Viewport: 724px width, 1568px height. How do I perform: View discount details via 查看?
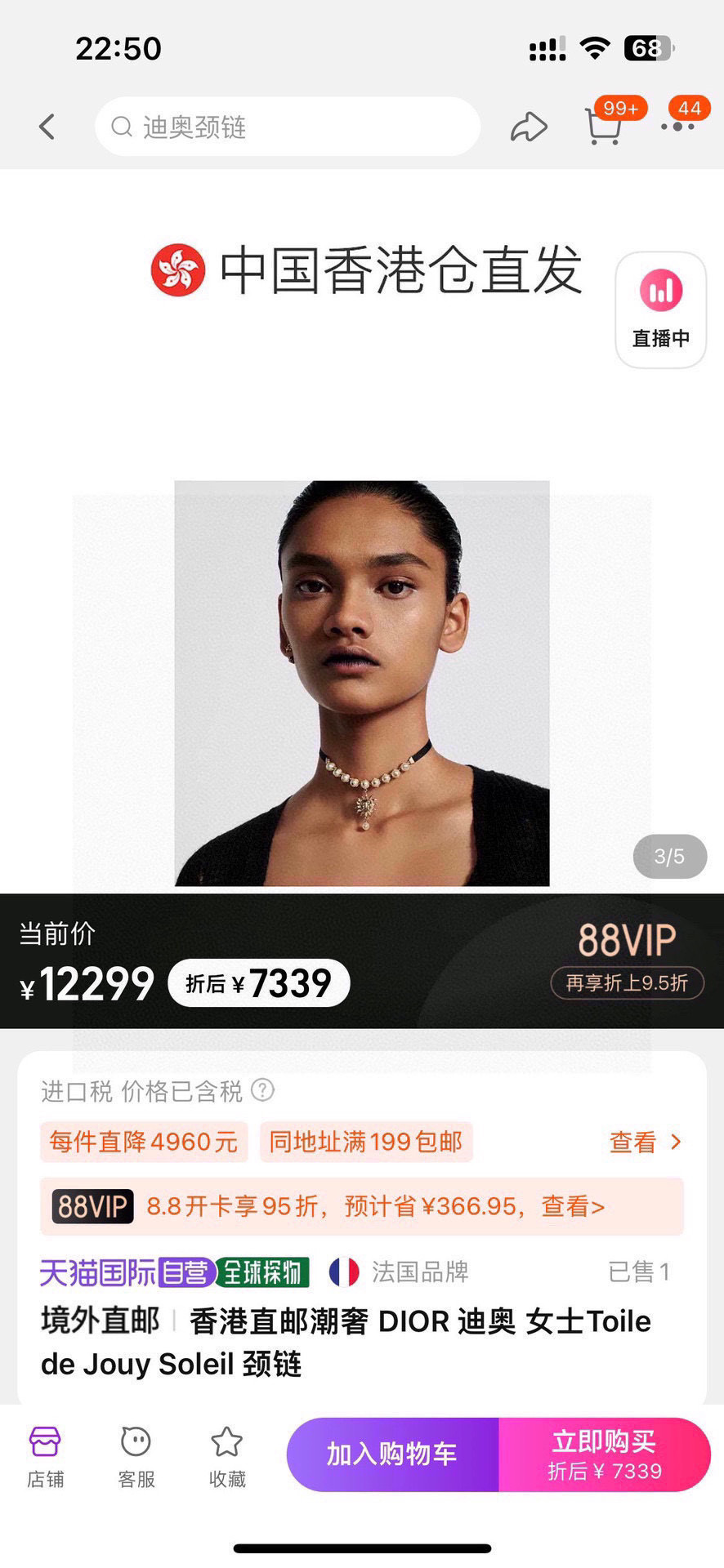click(x=645, y=1142)
